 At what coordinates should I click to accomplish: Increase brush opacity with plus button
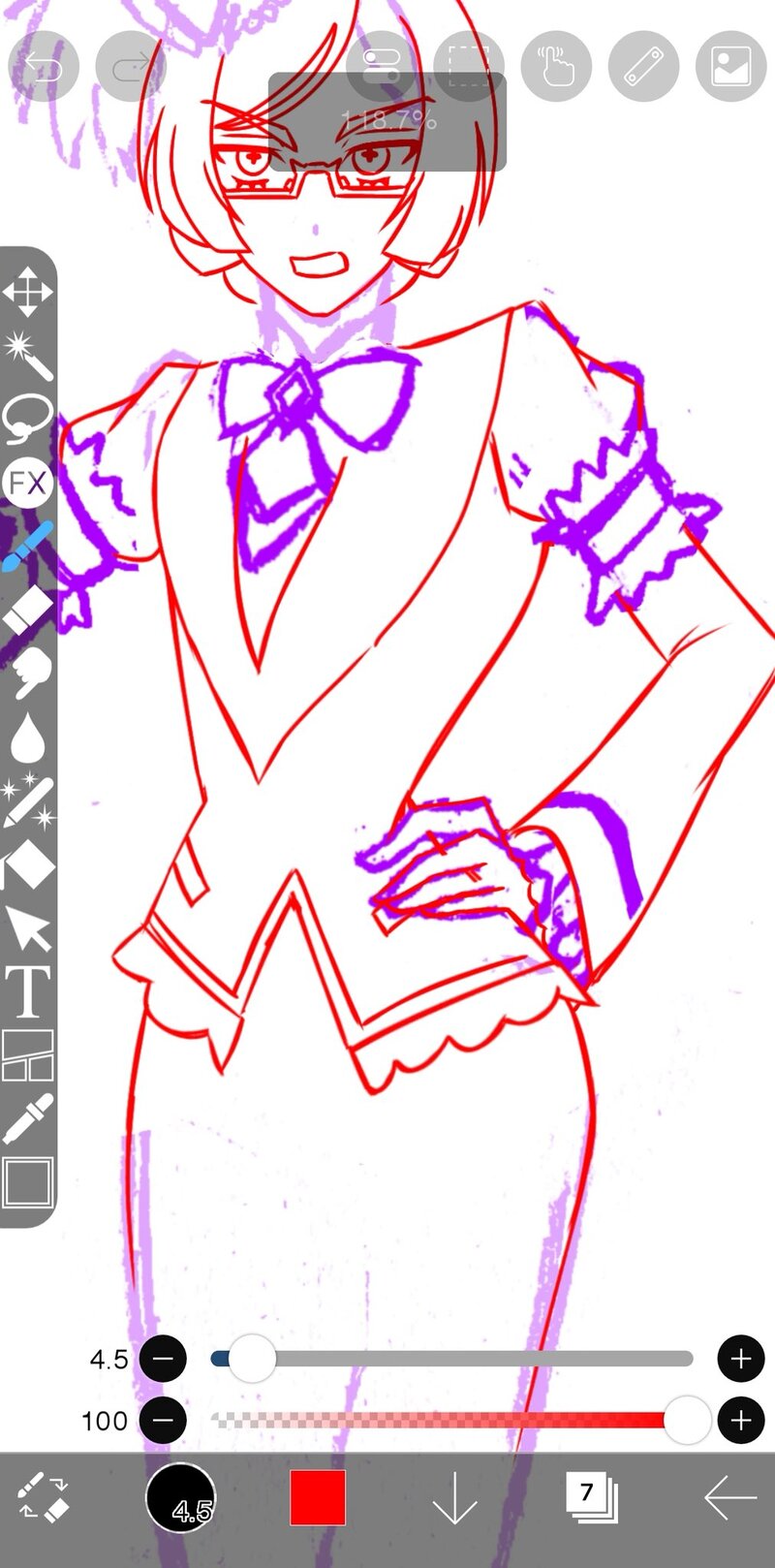pos(741,1421)
